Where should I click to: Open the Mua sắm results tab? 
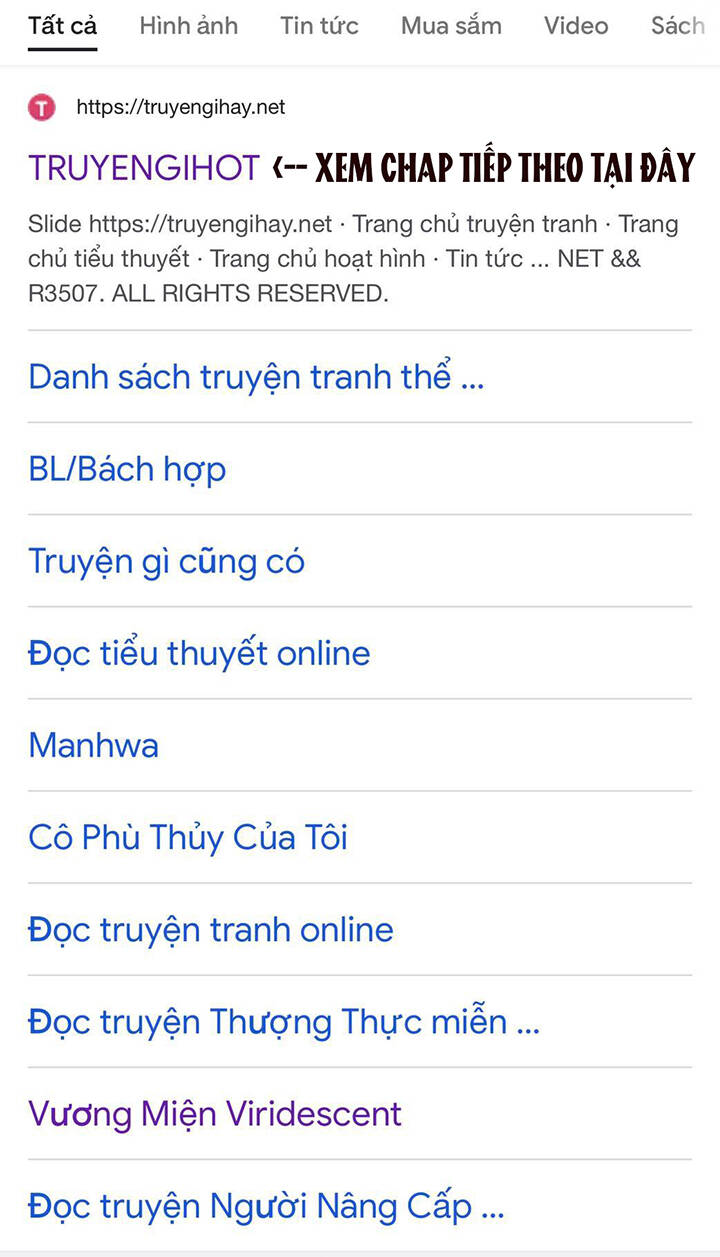(450, 26)
